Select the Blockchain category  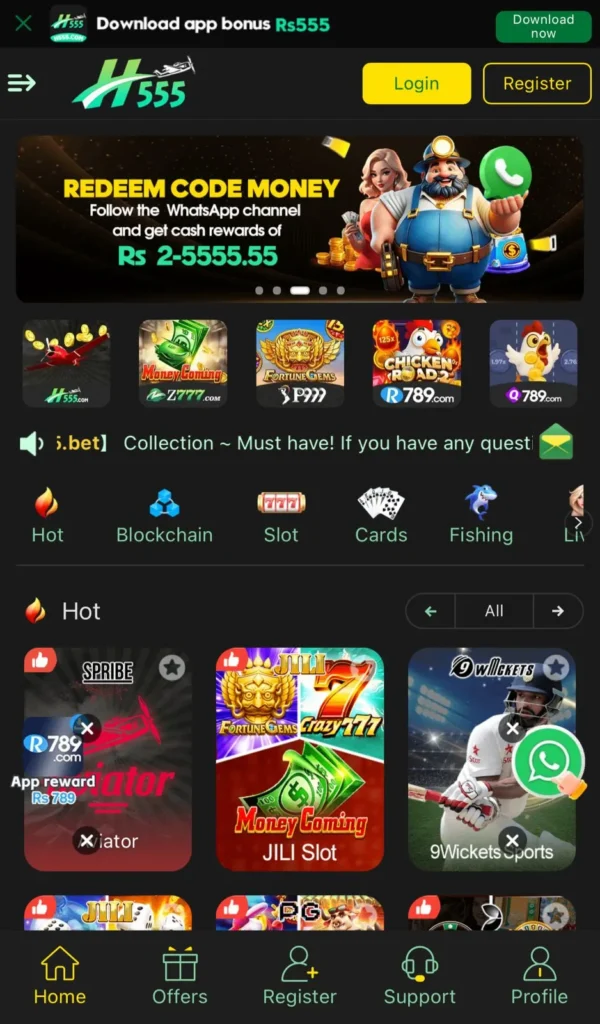[x=164, y=516]
